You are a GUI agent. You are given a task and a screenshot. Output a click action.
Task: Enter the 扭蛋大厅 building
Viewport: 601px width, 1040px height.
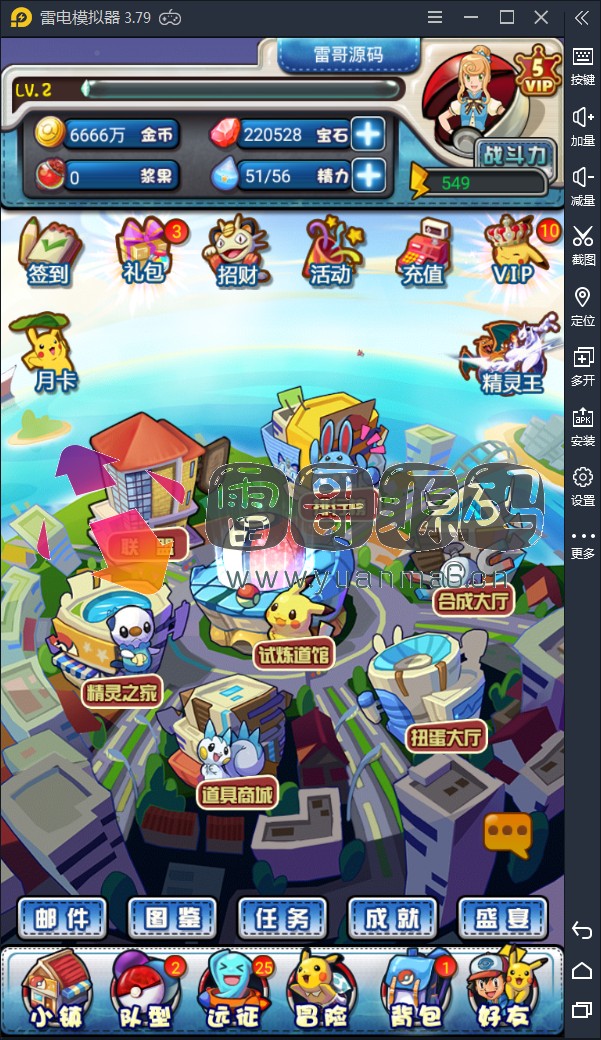[x=446, y=736]
